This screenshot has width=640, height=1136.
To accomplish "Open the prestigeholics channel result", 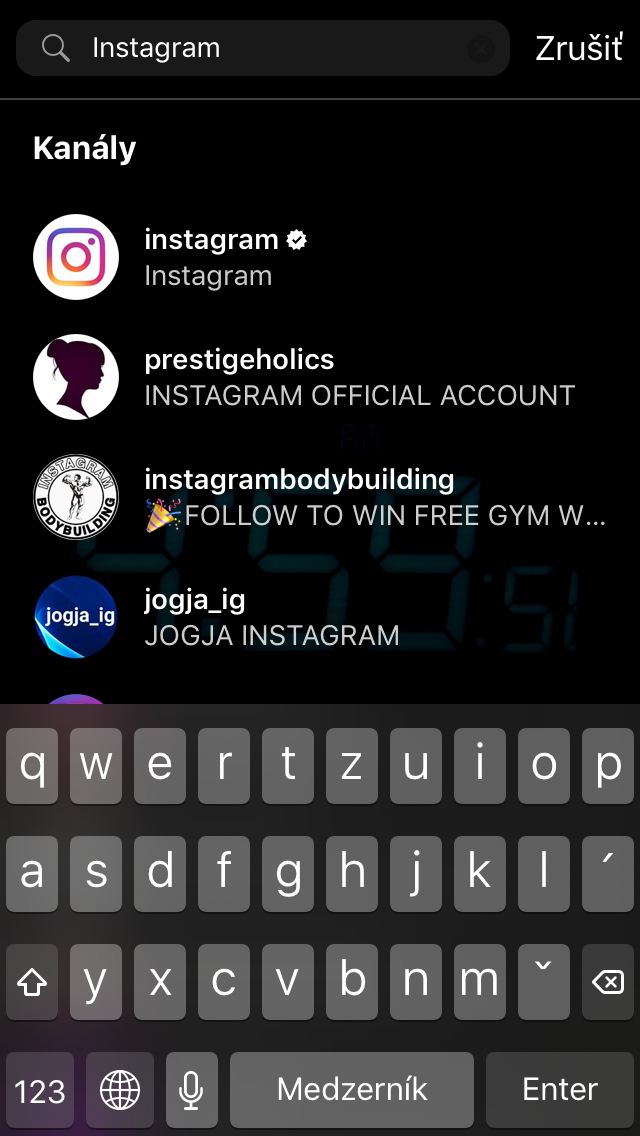I will point(320,377).
